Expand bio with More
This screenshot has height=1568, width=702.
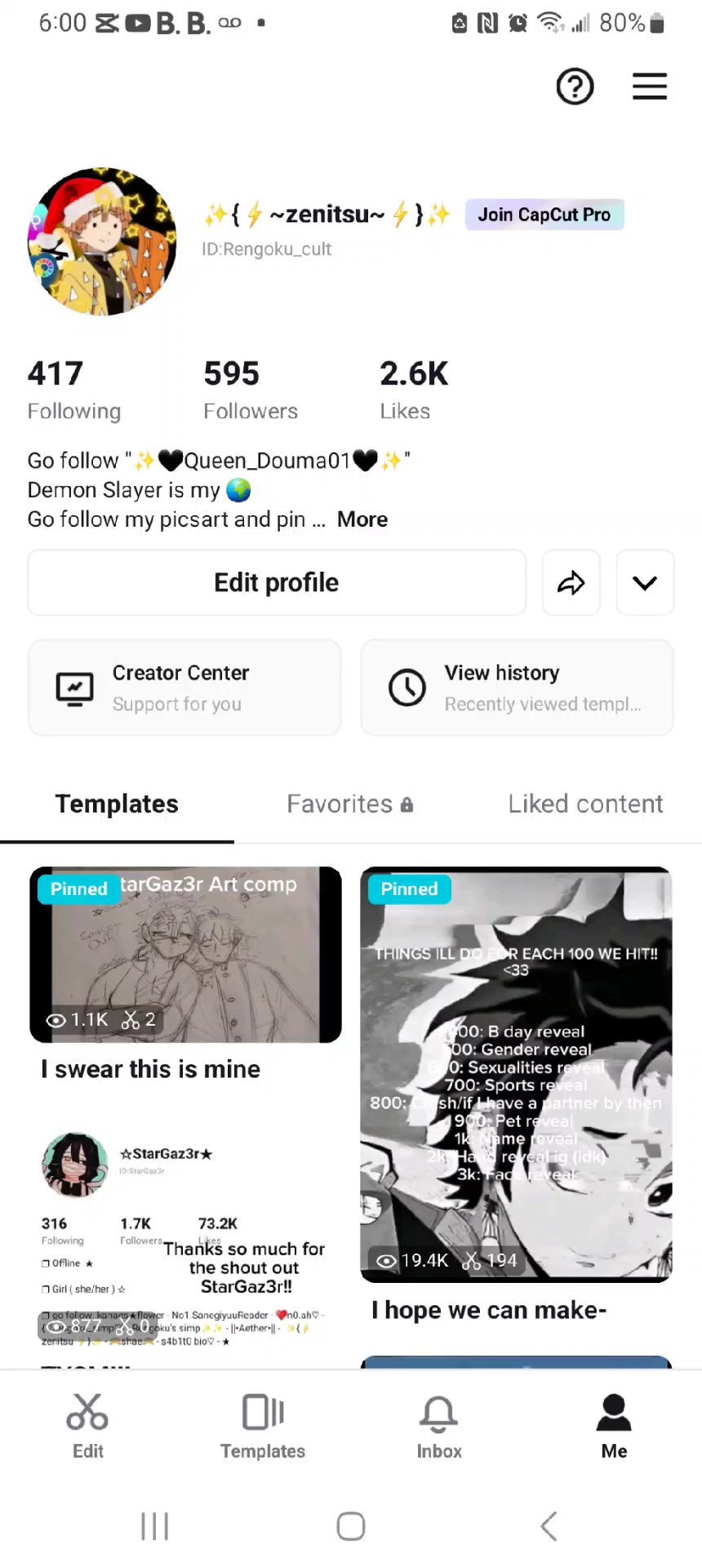[x=362, y=519]
